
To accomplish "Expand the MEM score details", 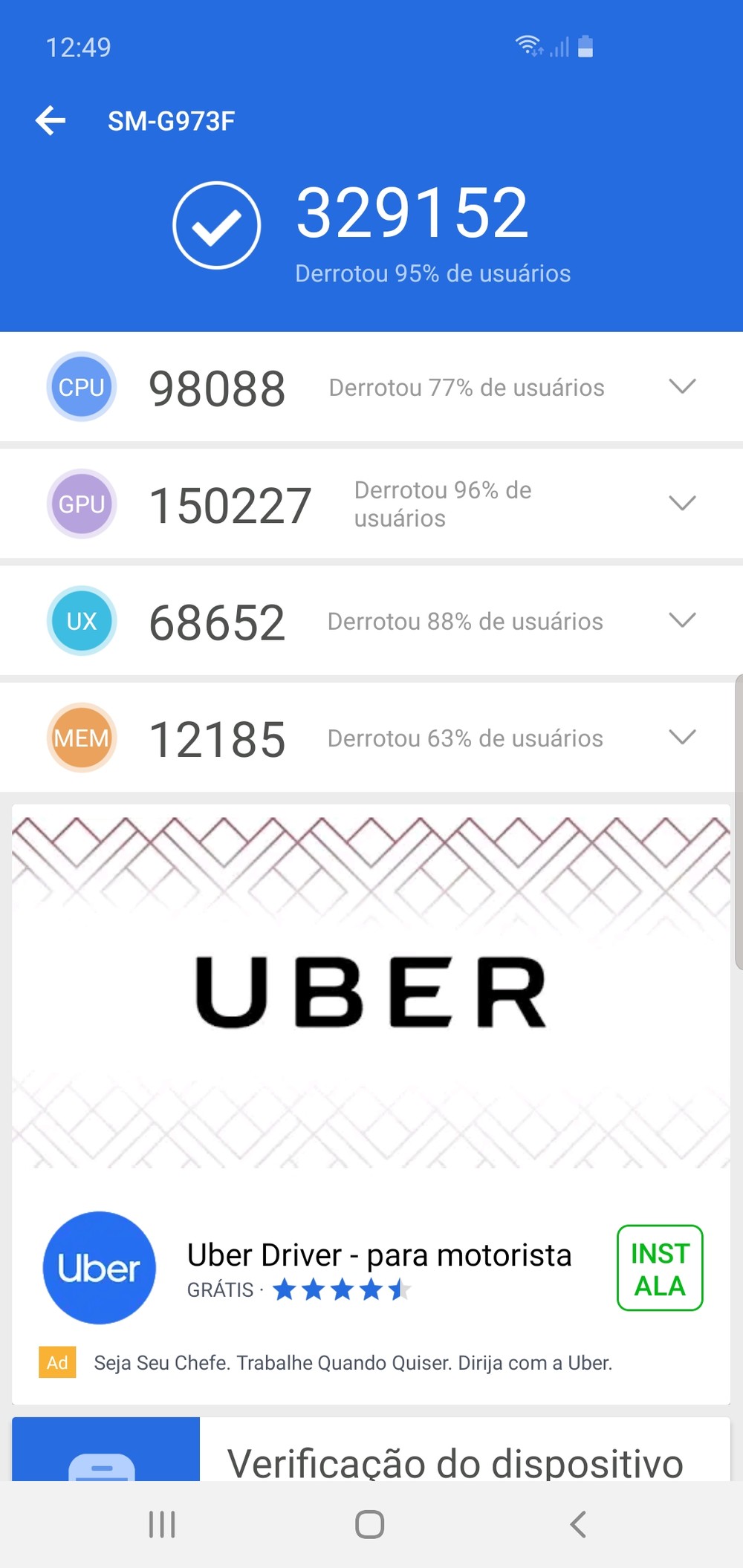I will (x=681, y=737).
